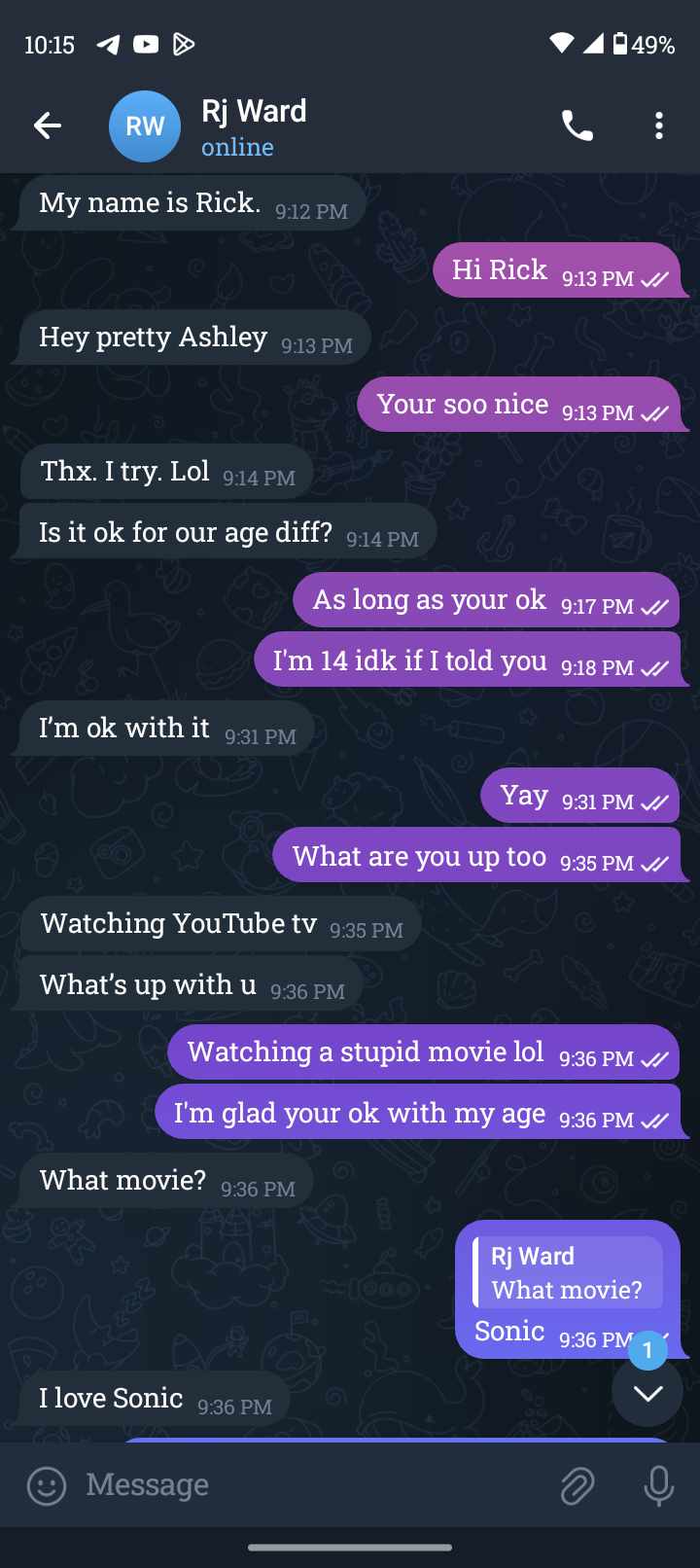Open the RW profile avatar
Image resolution: width=700 pixels, height=1568 pixels.
[145, 126]
